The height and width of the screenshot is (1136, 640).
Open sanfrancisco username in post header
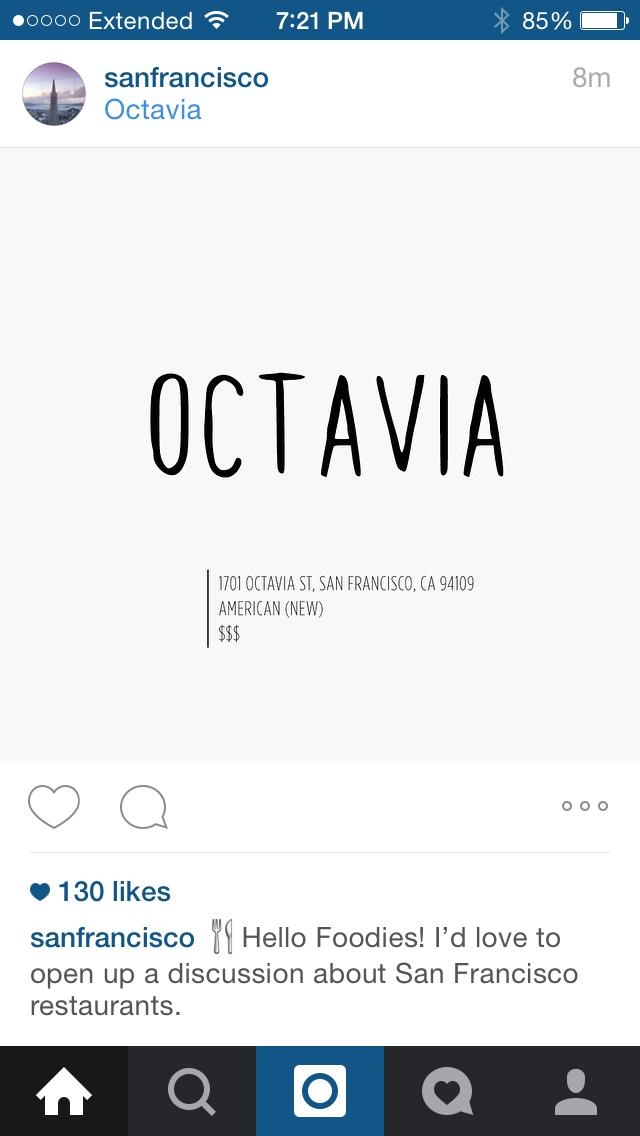pyautogui.click(x=186, y=78)
